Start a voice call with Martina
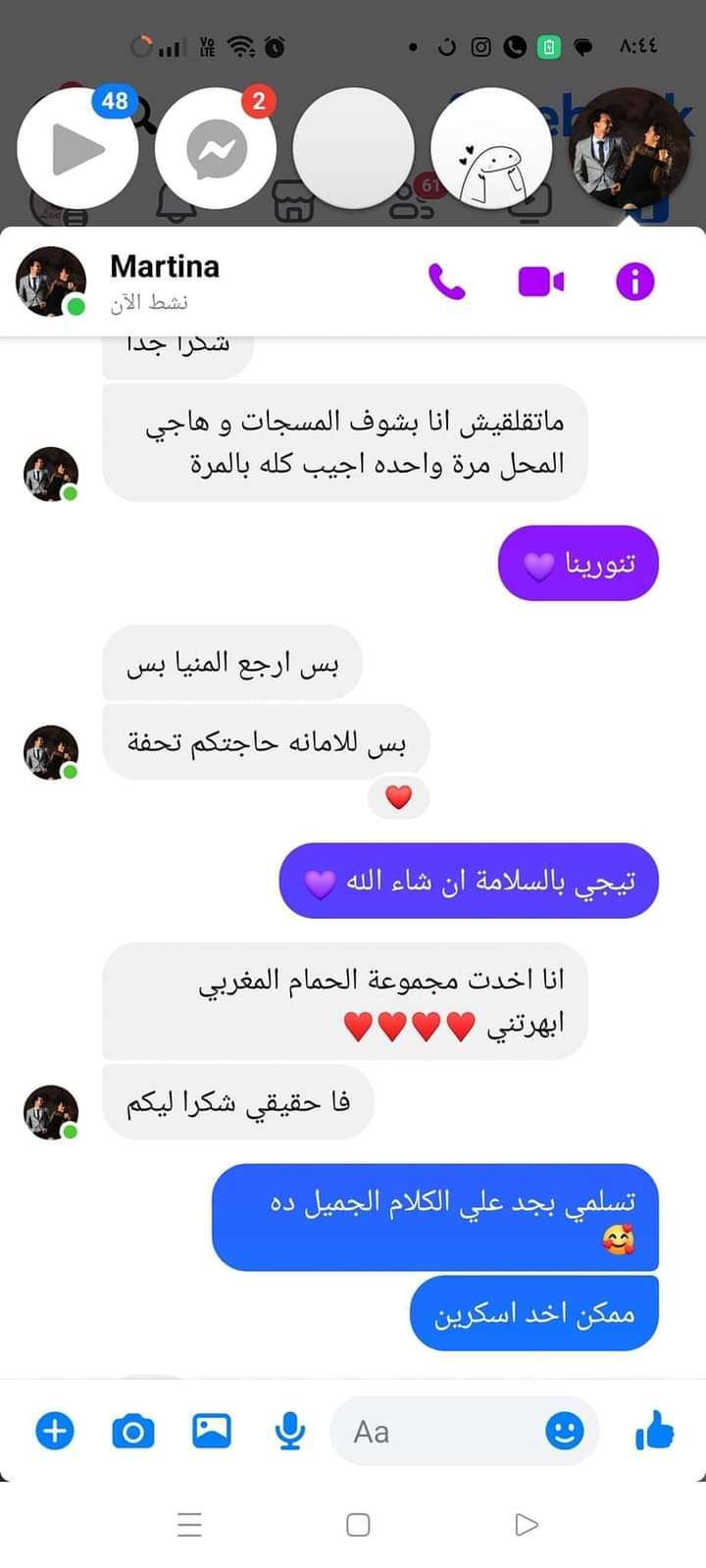706x1568 pixels. click(x=446, y=282)
